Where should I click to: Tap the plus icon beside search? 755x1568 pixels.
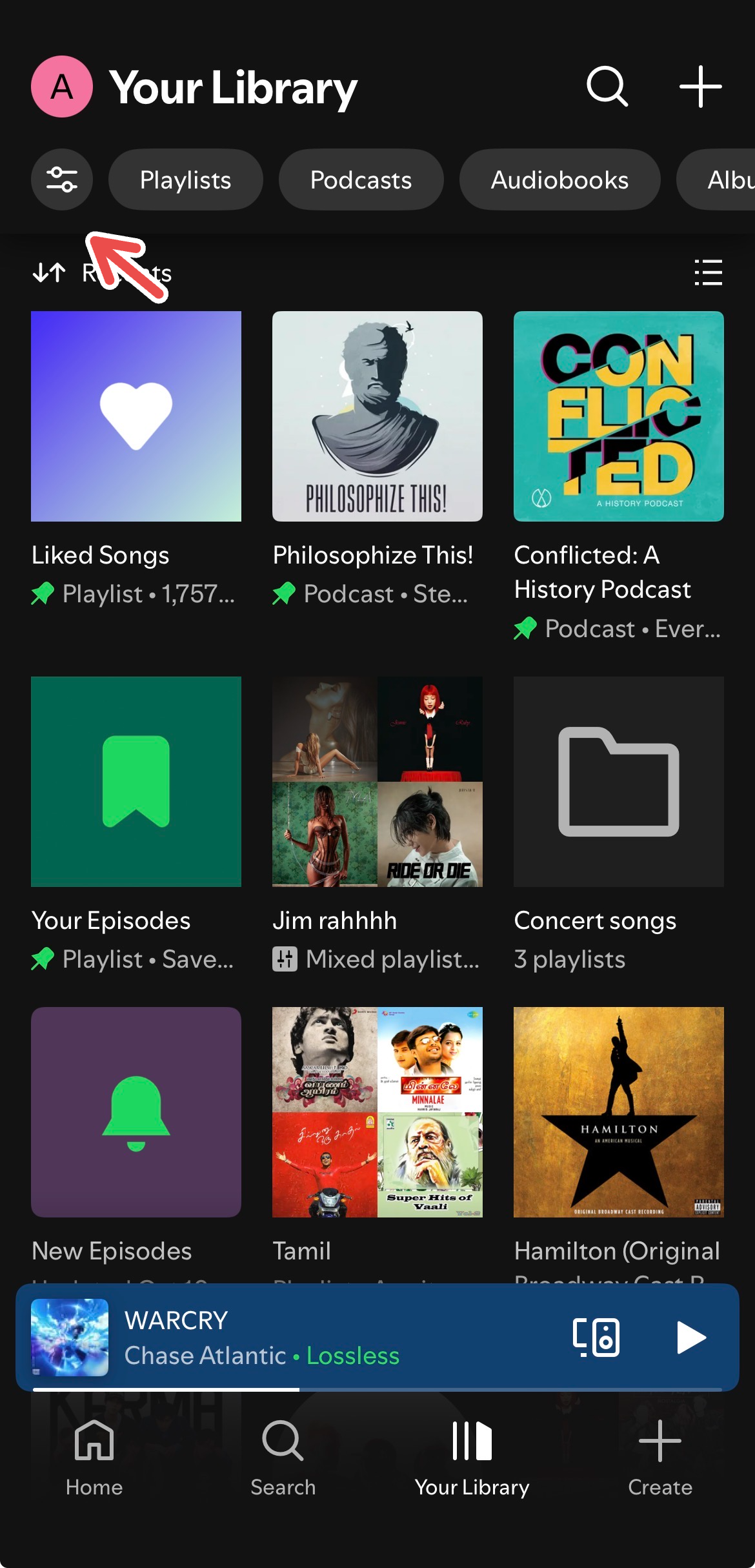coord(700,87)
